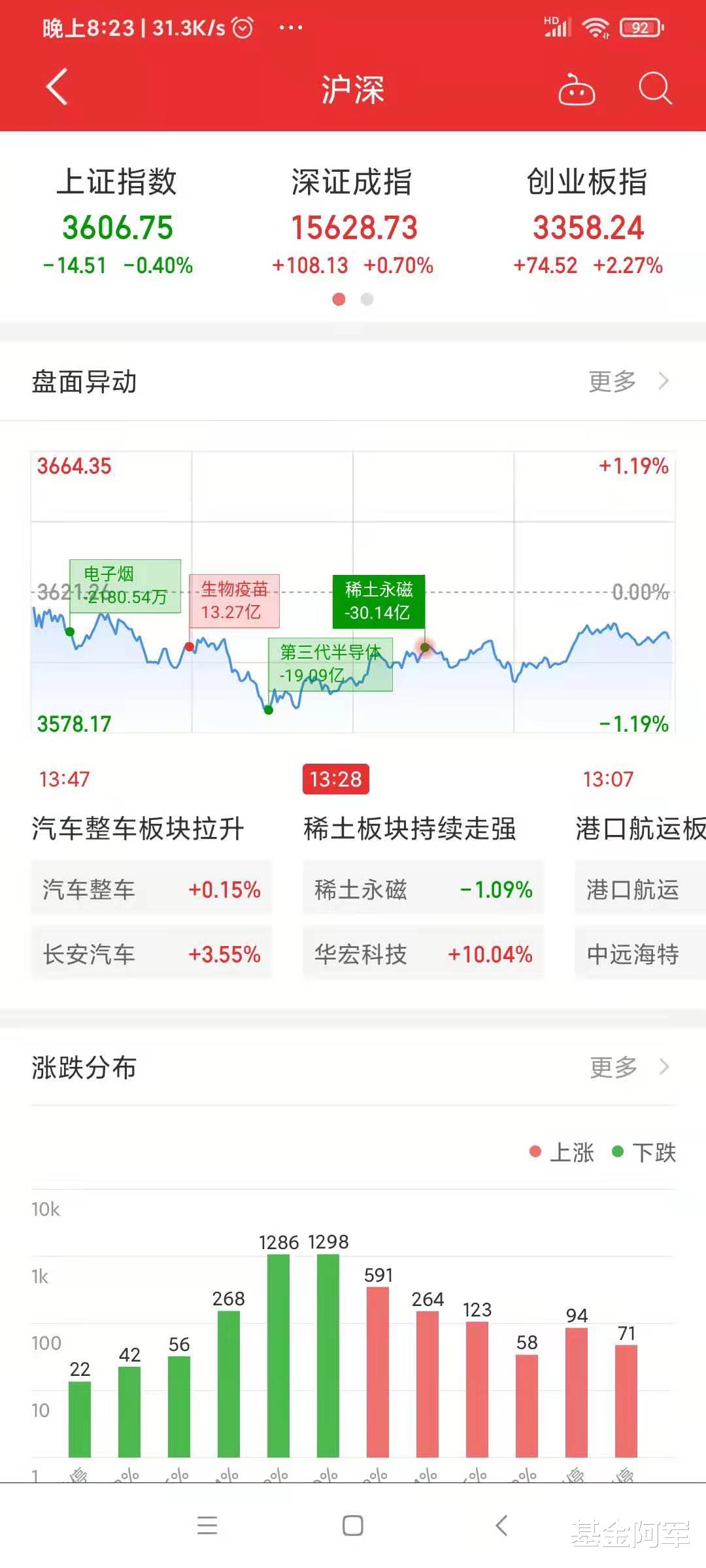Tap the back arrow in the red header
Screen dimensions: 706x1568
(x=56, y=88)
